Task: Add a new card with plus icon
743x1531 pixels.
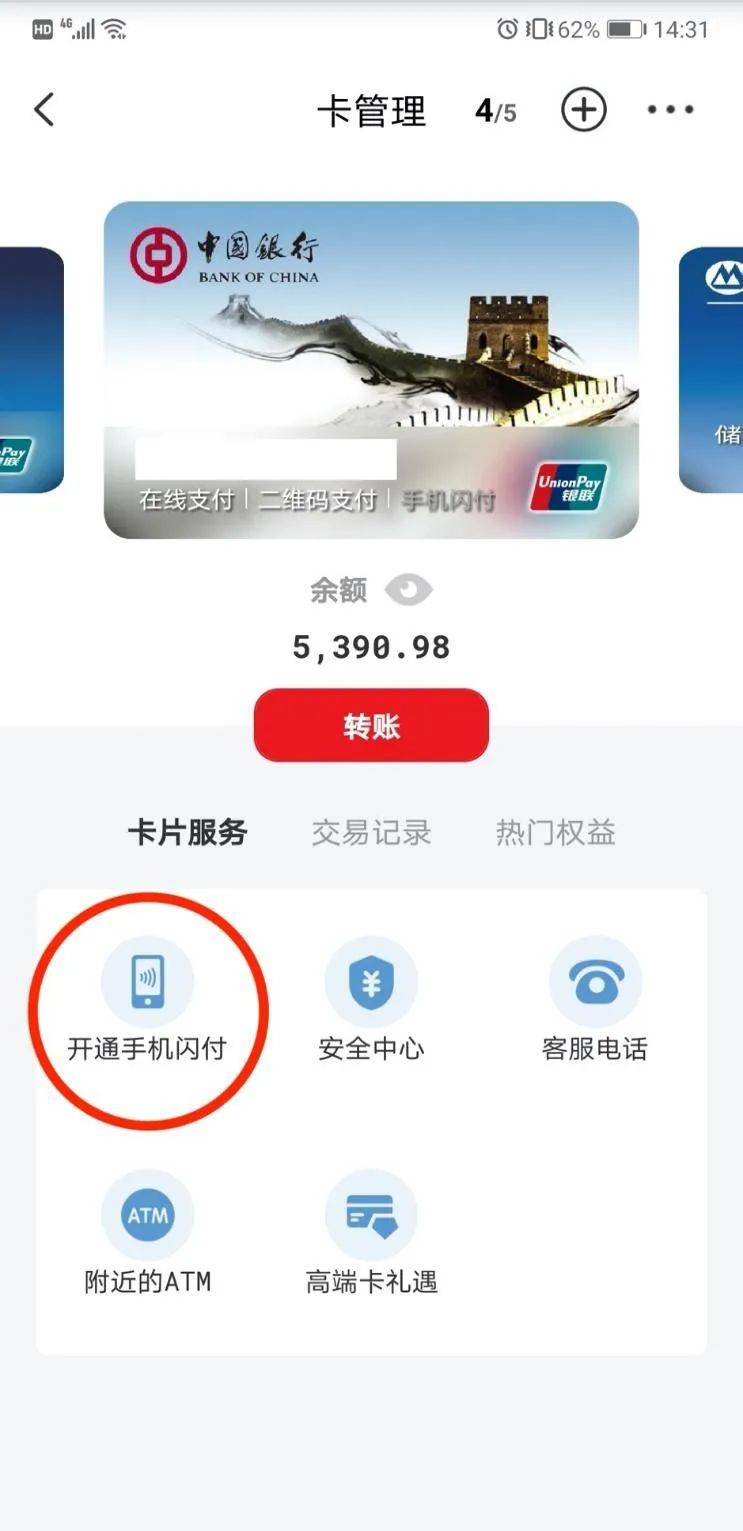Action: [x=583, y=109]
